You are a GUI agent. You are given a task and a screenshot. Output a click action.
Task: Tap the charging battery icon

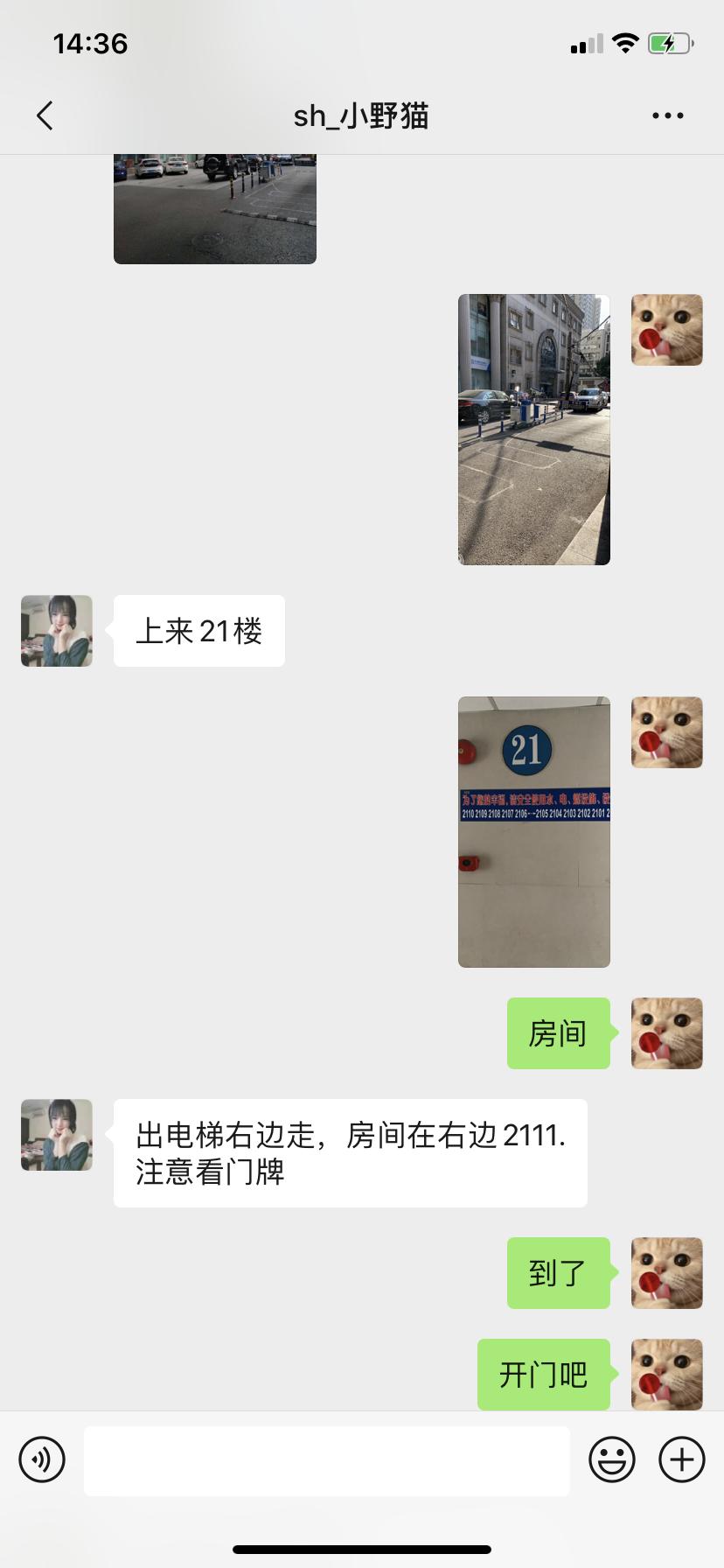coord(670,41)
